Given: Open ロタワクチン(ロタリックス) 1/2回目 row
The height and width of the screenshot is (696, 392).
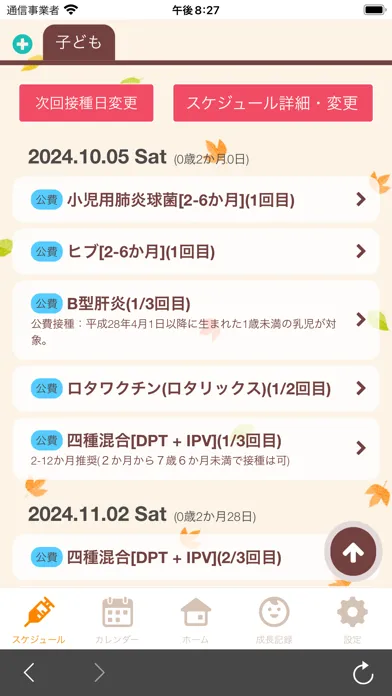Looking at the screenshot, I should click(196, 388).
